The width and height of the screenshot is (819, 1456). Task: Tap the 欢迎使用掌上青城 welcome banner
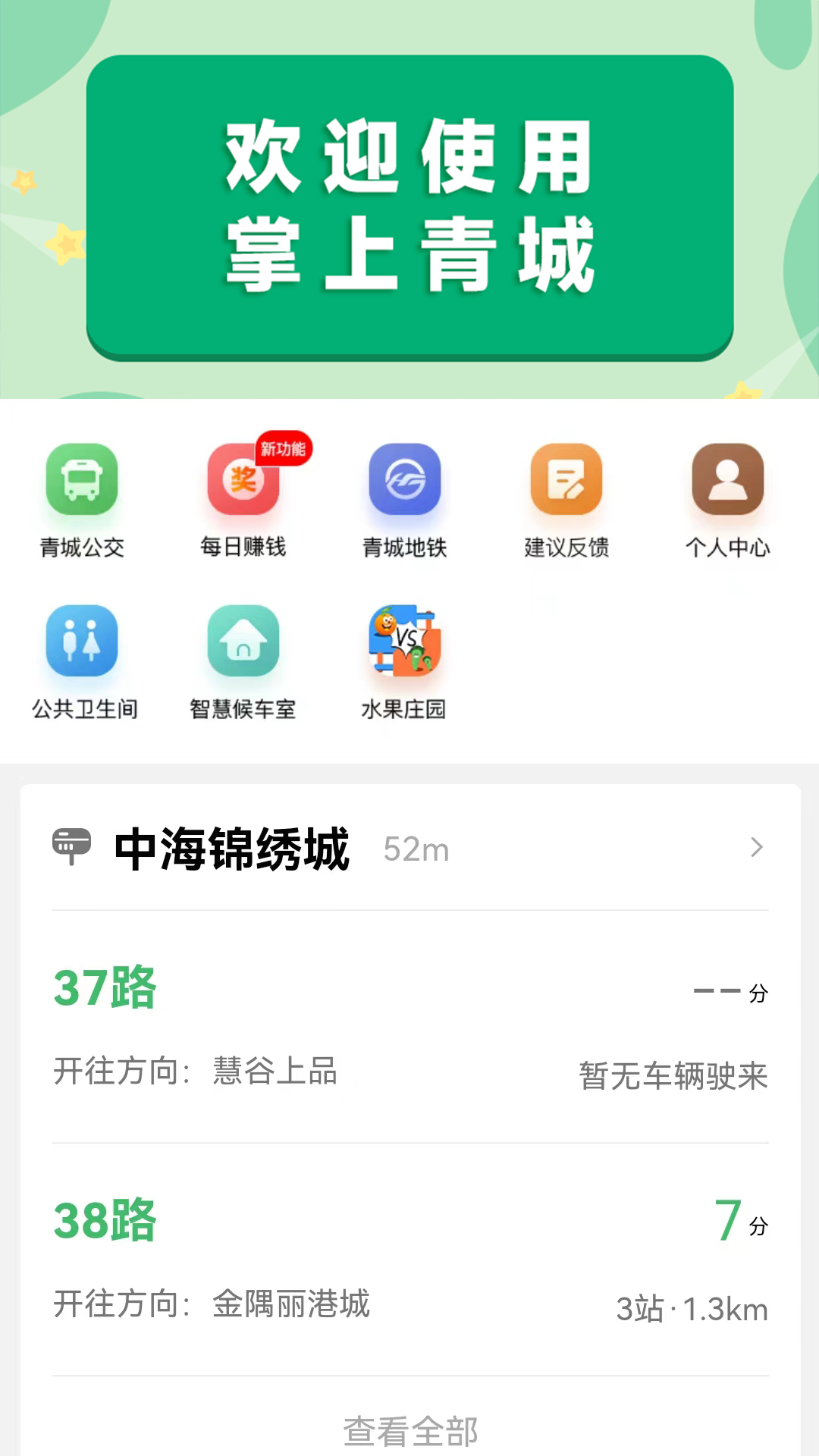(x=409, y=205)
